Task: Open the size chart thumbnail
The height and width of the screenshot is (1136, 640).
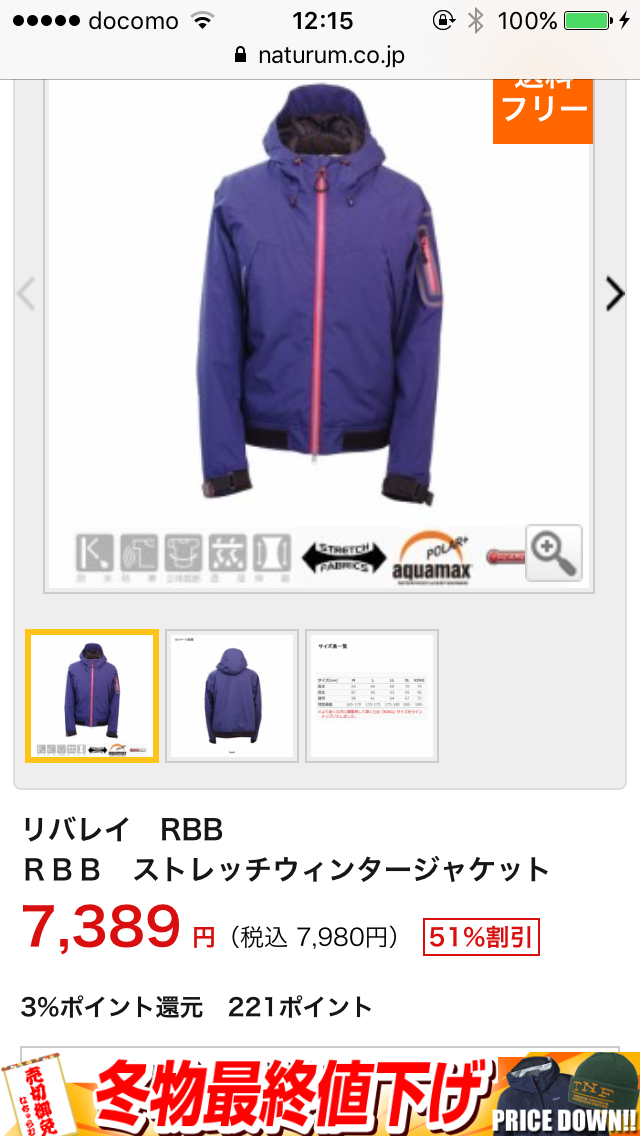Action: (372, 696)
